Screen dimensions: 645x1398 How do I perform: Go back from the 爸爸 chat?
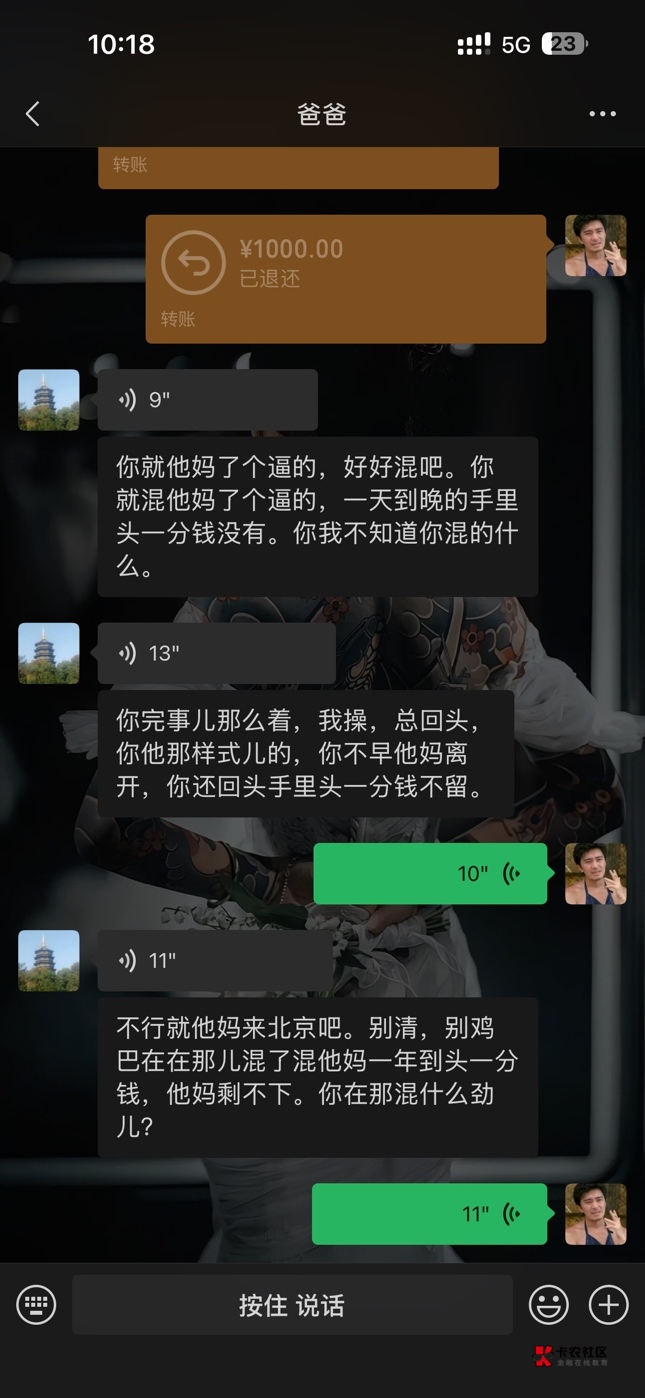pos(33,114)
